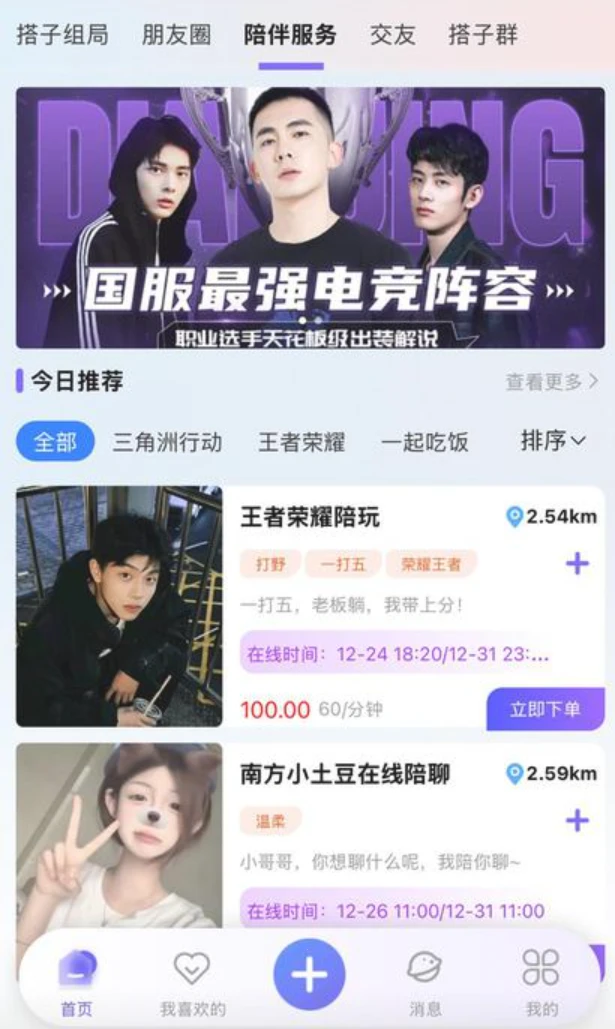The height and width of the screenshot is (1029, 615).
Task: Open the 国服最强电竞阵容 banner
Action: tap(310, 217)
